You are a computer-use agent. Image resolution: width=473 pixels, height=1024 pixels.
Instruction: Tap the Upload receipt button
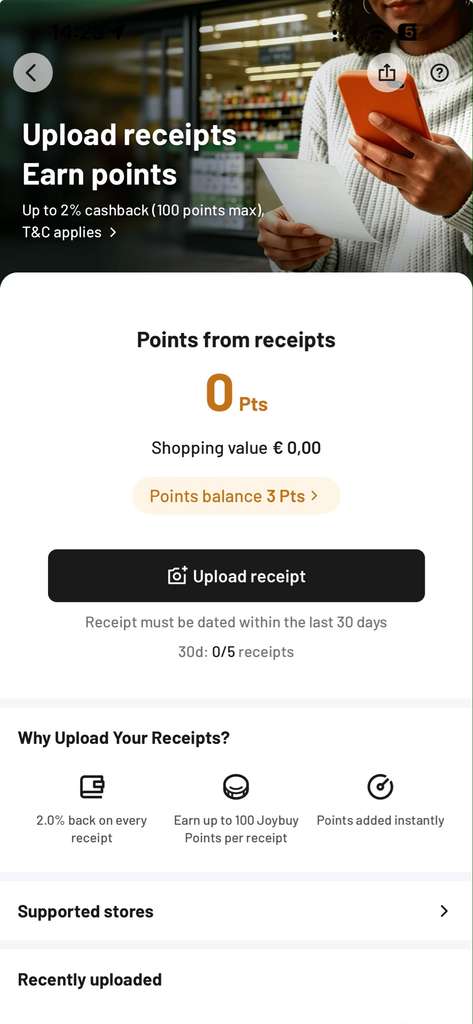pos(236,575)
